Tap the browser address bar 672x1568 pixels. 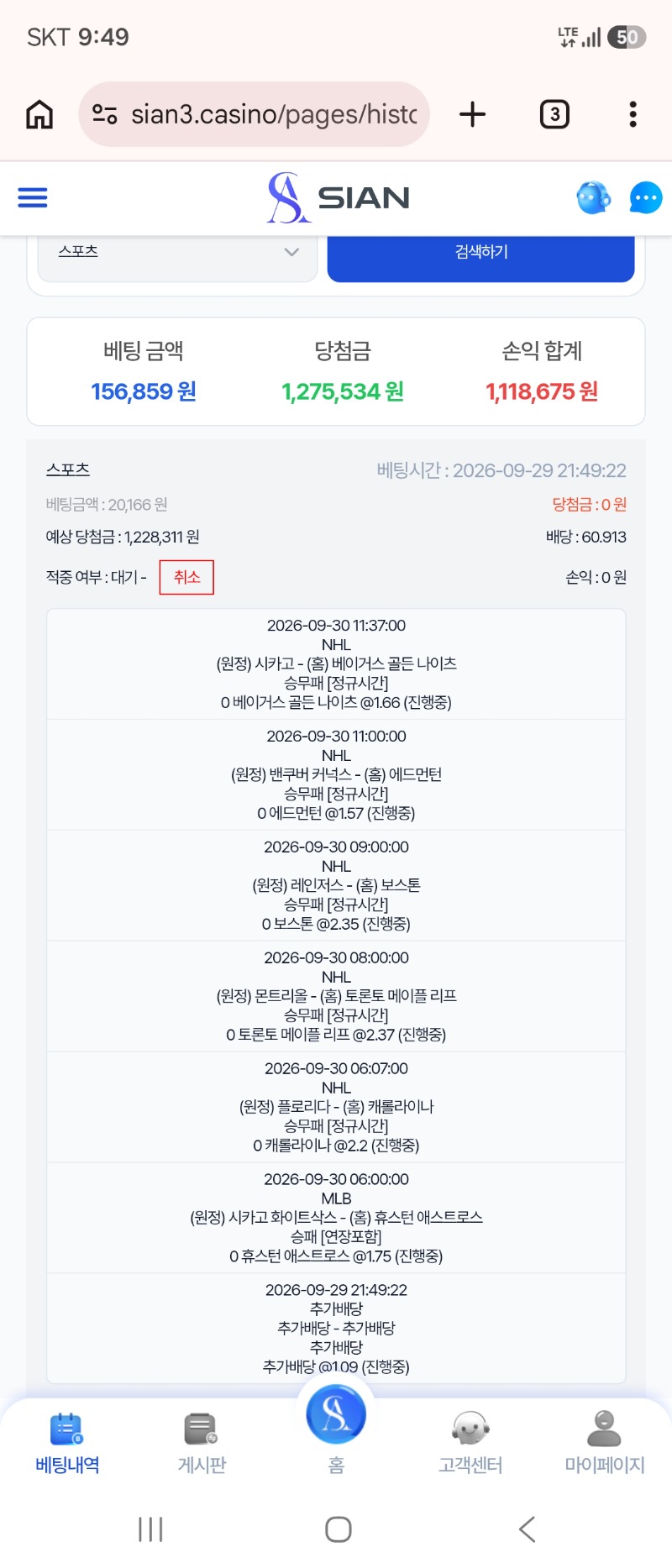coord(255,114)
